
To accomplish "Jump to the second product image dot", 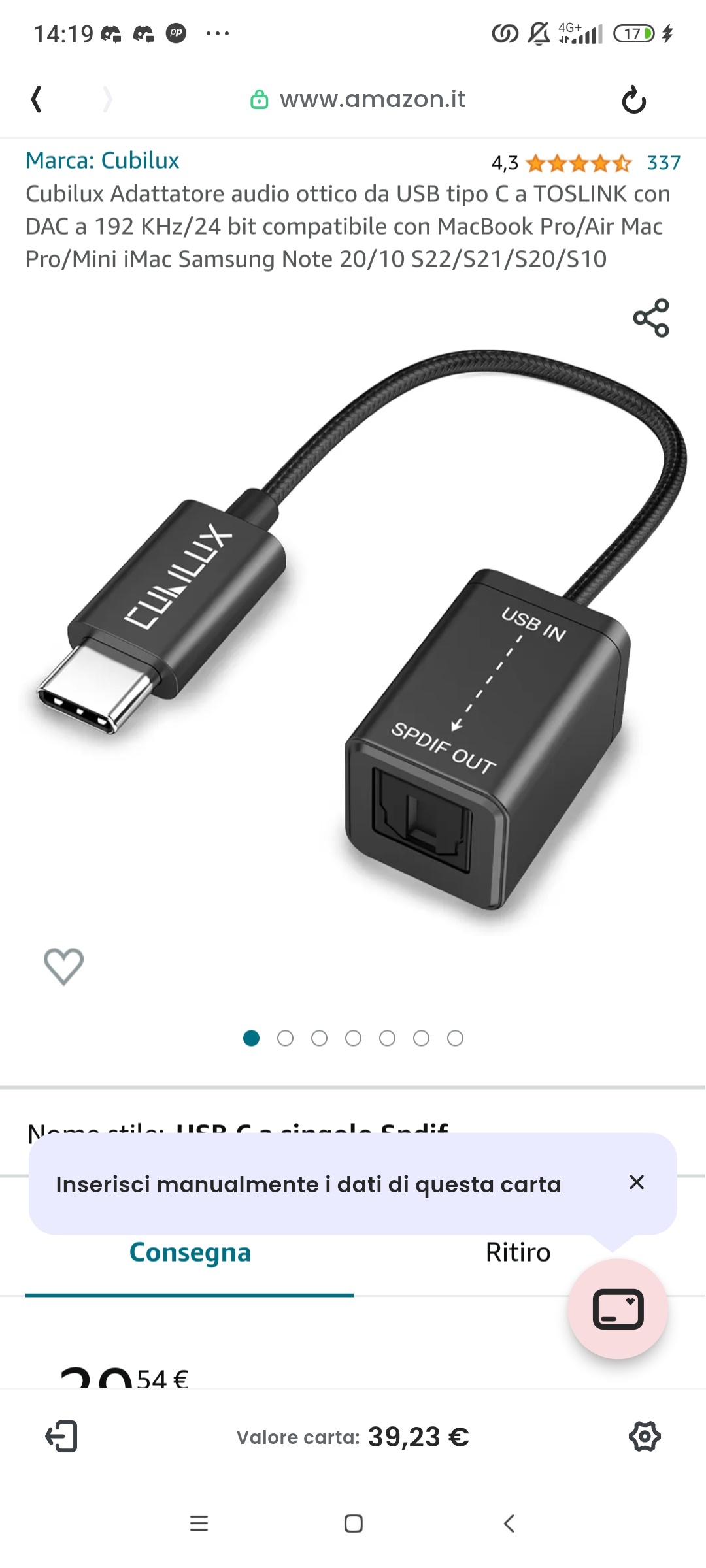I will 285,1038.
